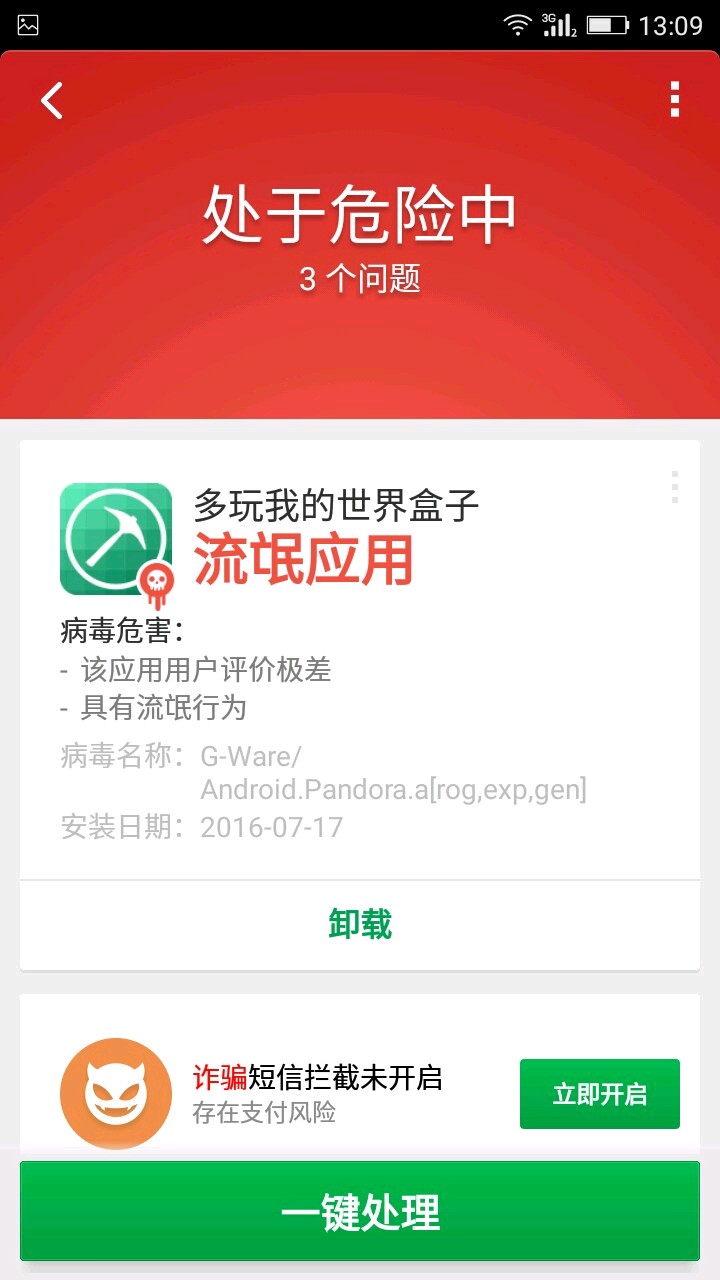
Task: Tap 立即开启 to enable SMS fraud blocking
Action: [x=599, y=1094]
